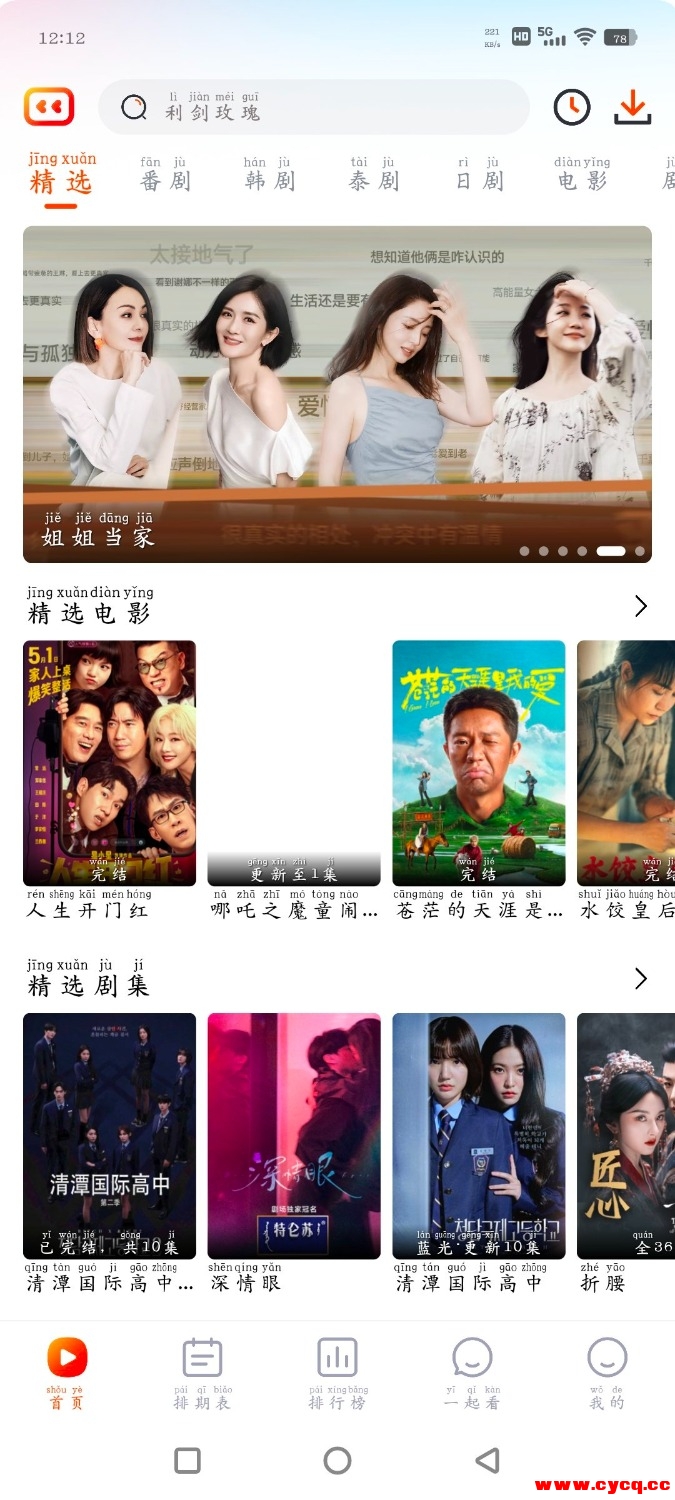The height and width of the screenshot is (1500, 675).
Task: Switch to the 日剧 tab
Action: 478,175
